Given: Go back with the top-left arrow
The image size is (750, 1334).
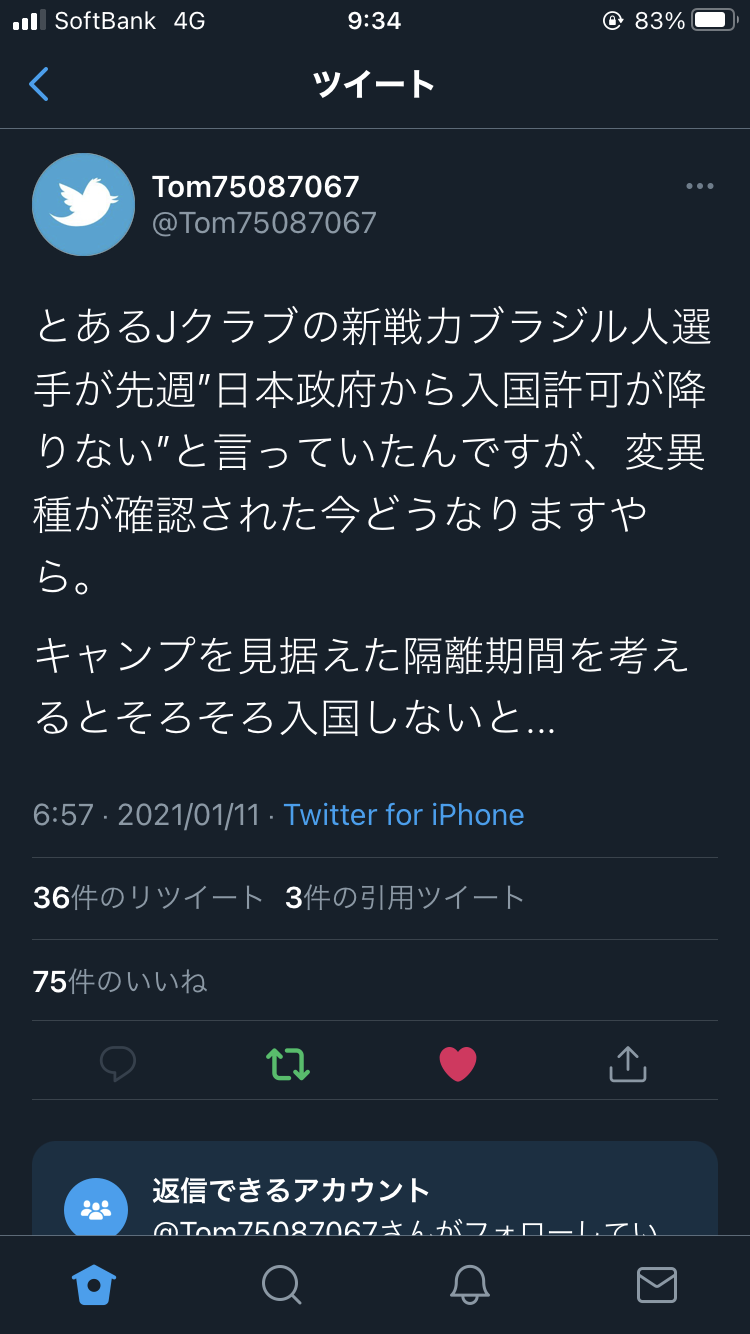Looking at the screenshot, I should [x=39, y=84].
